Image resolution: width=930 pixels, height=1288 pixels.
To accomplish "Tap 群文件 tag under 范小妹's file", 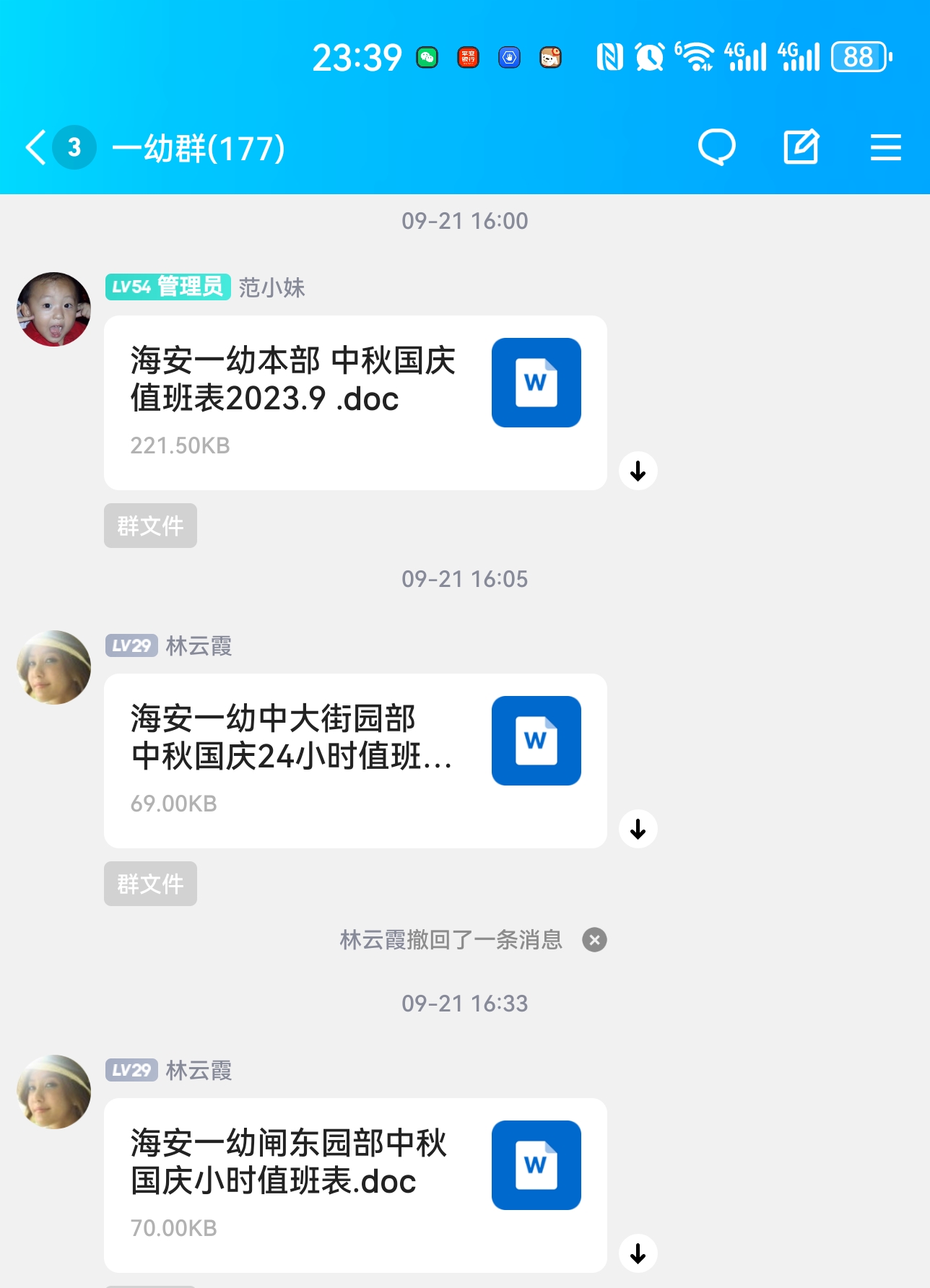I will pos(150,526).
